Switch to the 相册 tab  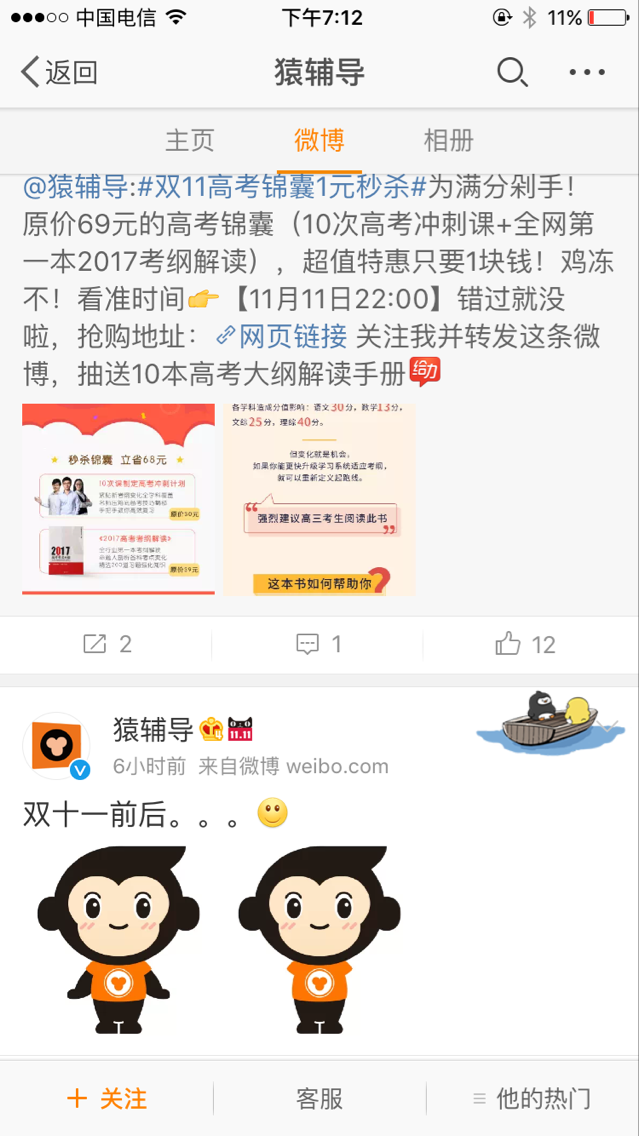coord(448,141)
